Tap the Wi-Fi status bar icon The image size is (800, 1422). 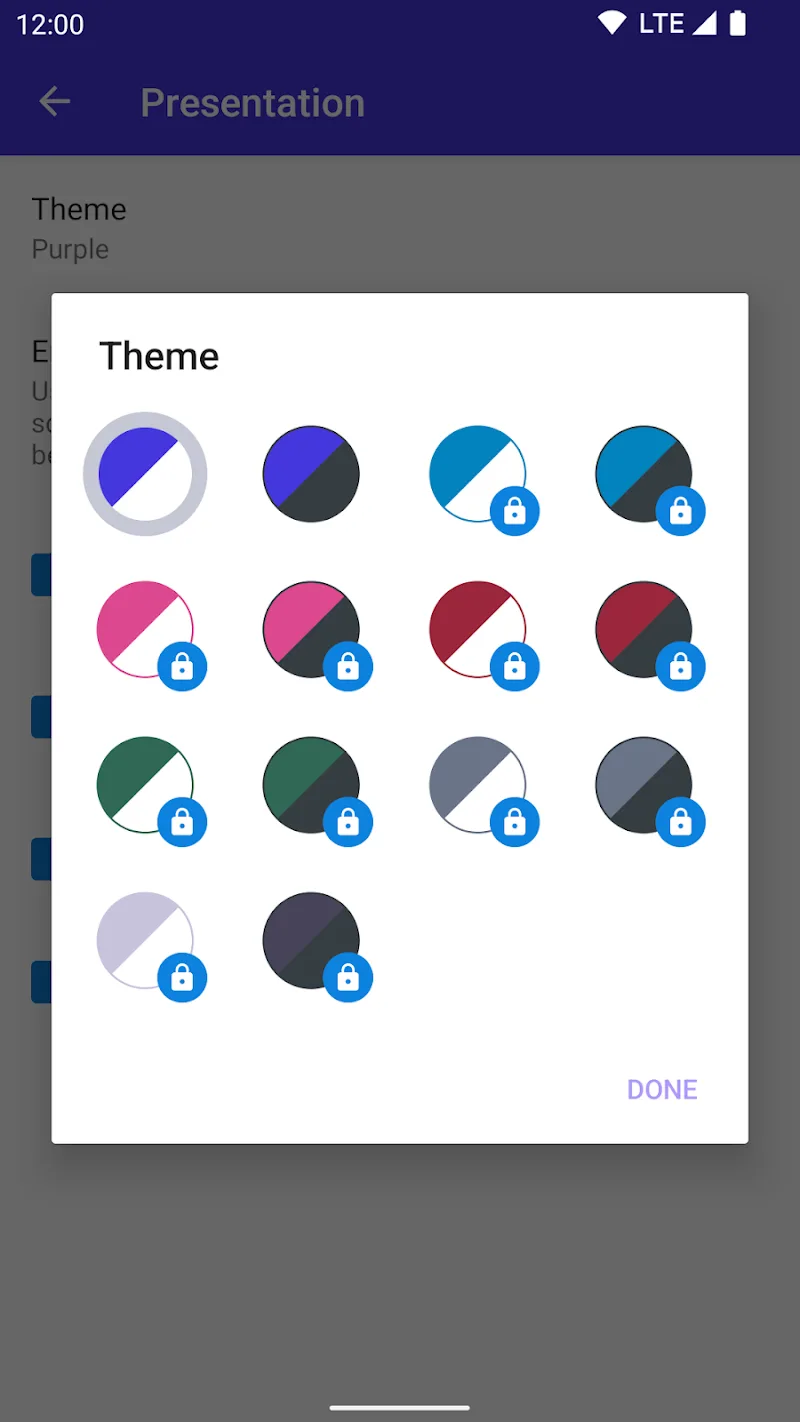[612, 22]
